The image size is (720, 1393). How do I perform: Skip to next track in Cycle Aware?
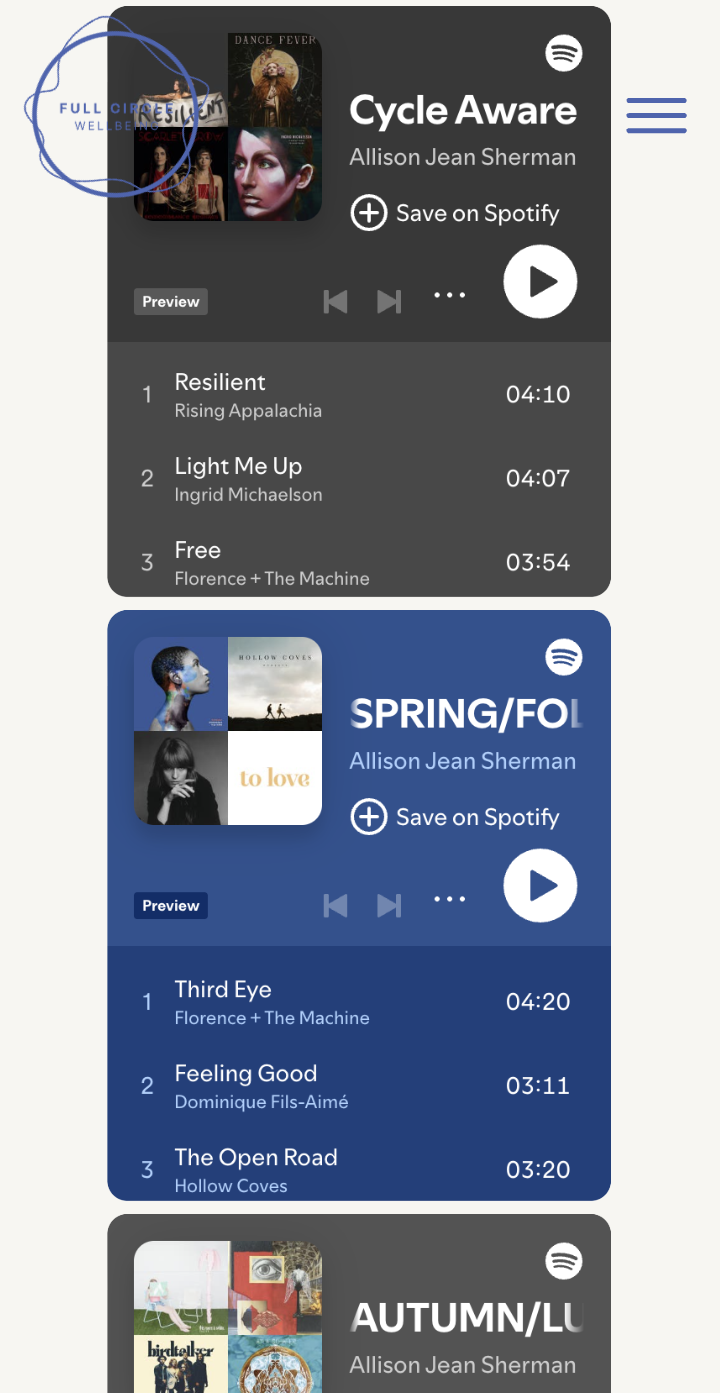[389, 301]
